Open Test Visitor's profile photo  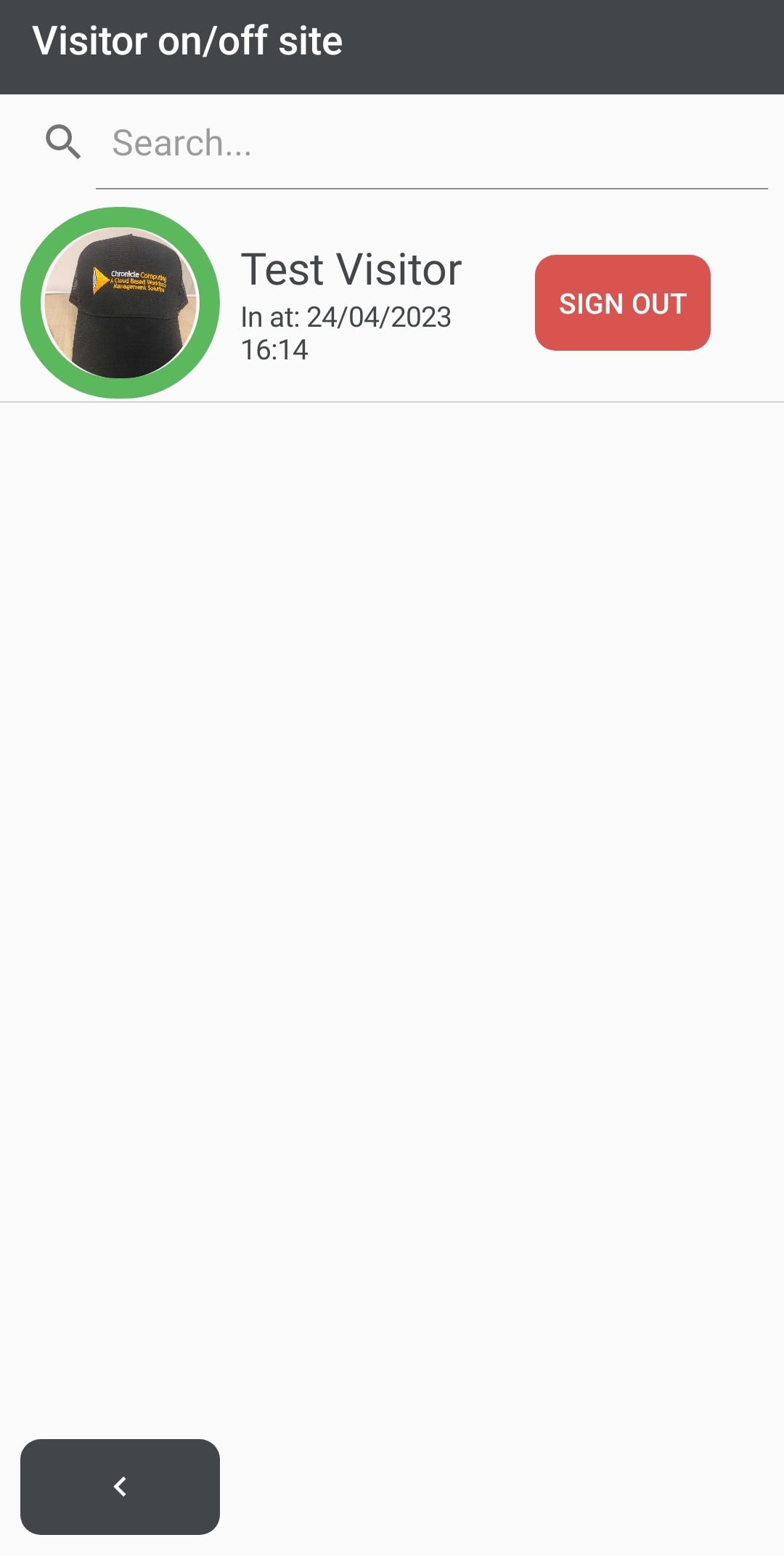point(121,303)
